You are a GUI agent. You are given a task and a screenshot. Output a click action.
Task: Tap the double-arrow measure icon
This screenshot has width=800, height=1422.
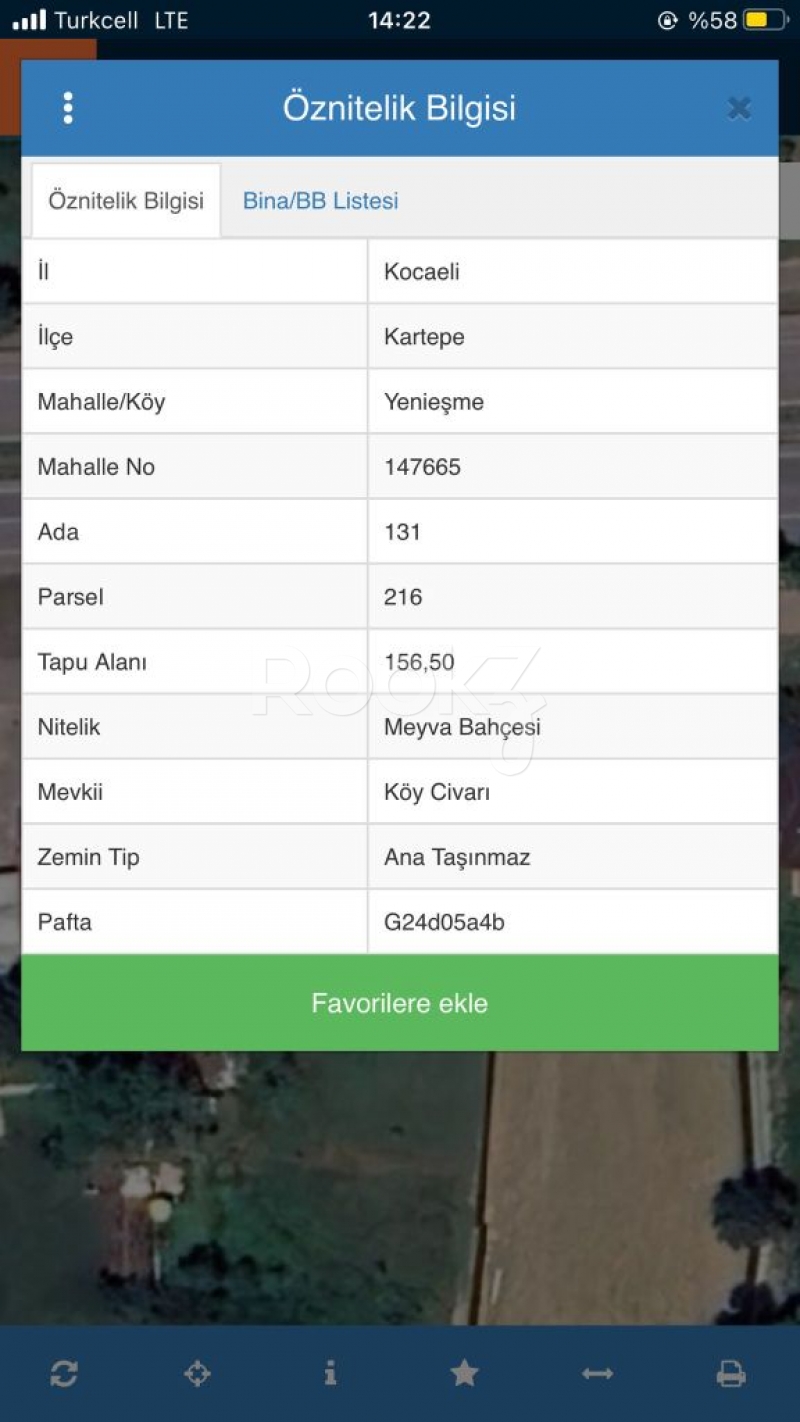[597, 1374]
